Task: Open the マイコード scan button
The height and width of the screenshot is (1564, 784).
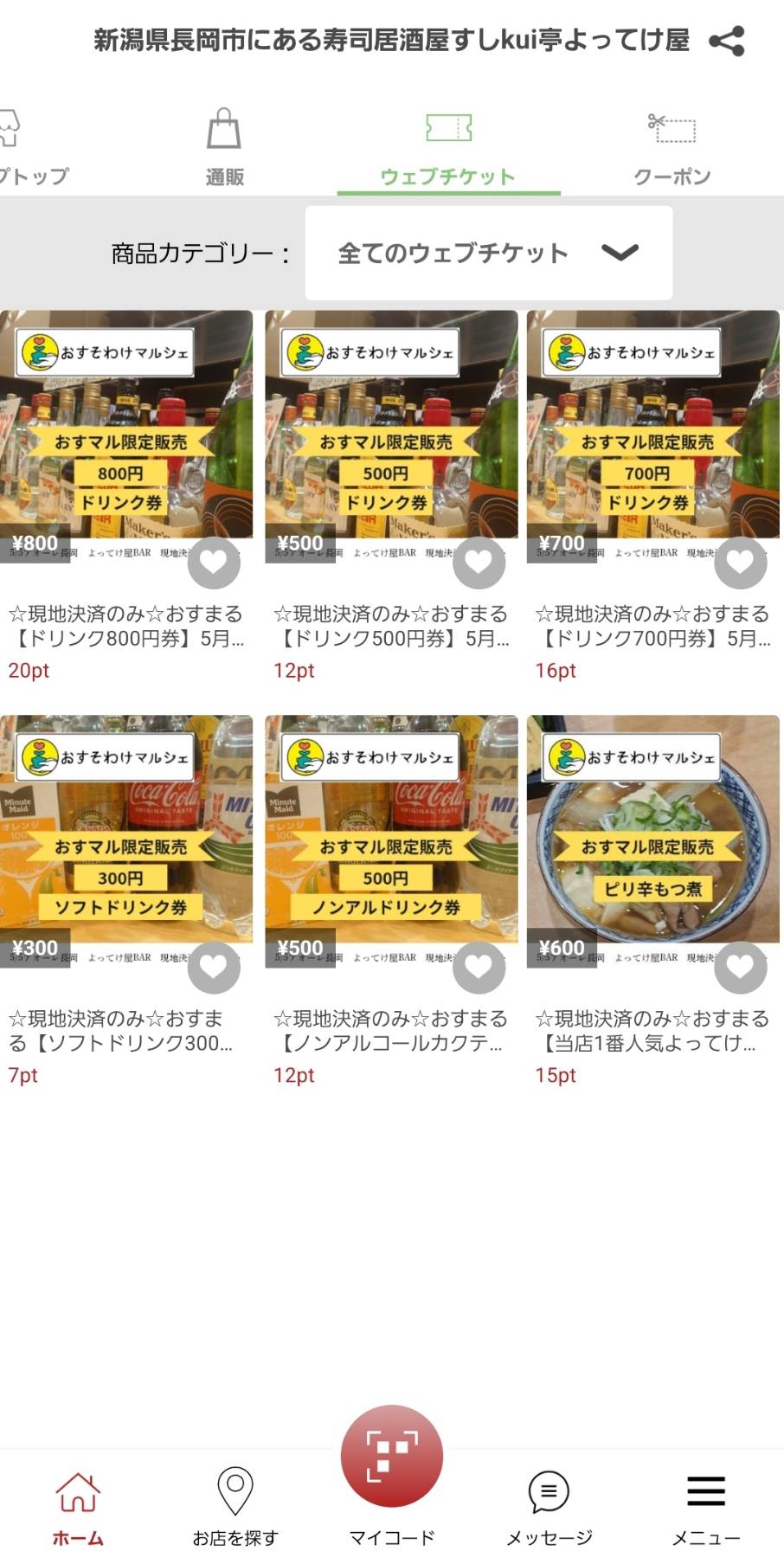Action: (391, 1458)
